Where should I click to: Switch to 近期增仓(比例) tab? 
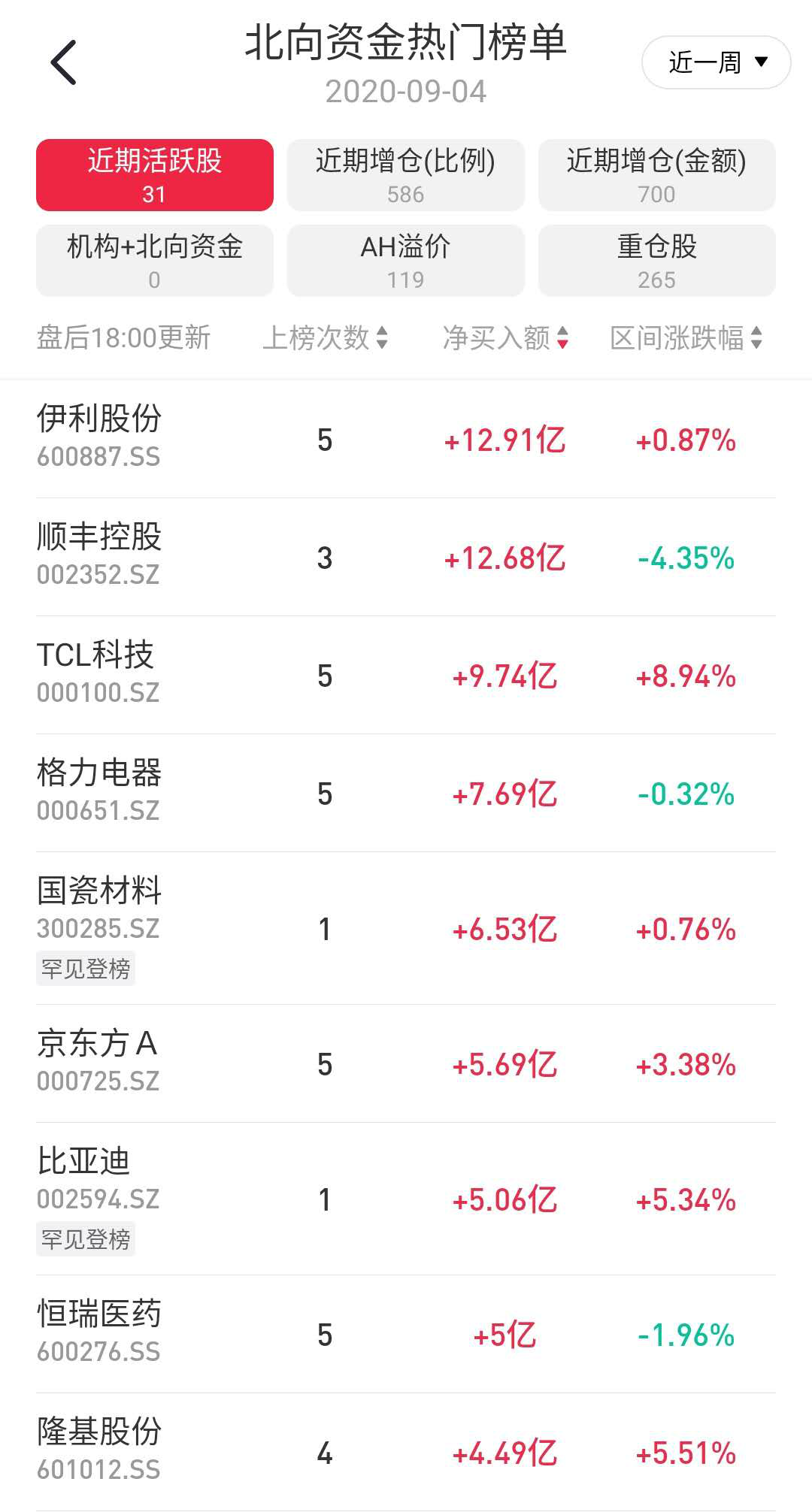[405, 175]
